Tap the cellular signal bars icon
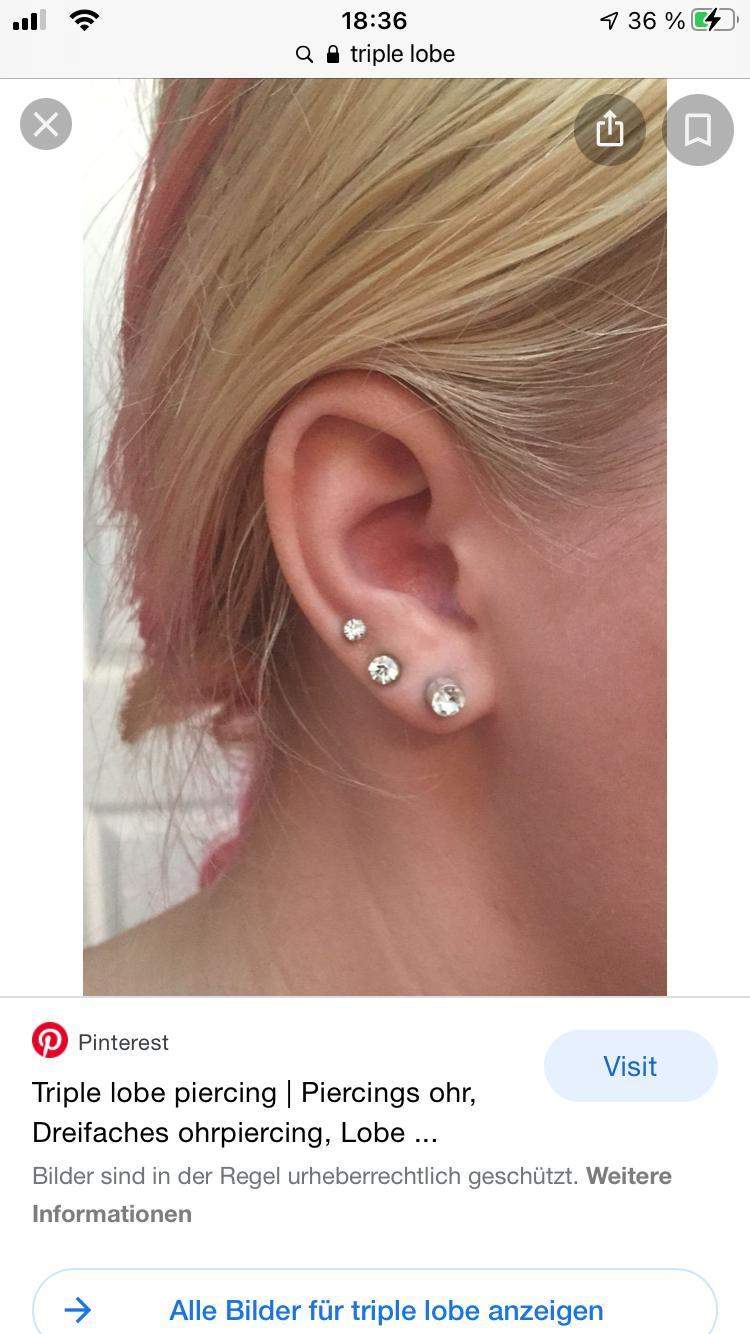Image resolution: width=750 pixels, height=1334 pixels. coord(30,18)
